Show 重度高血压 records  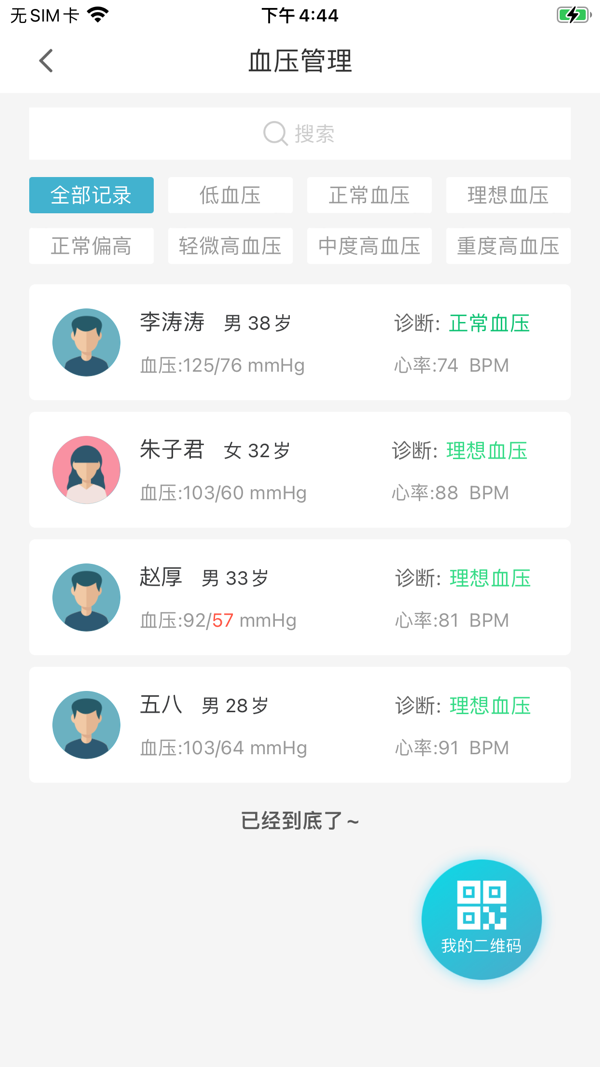point(508,246)
